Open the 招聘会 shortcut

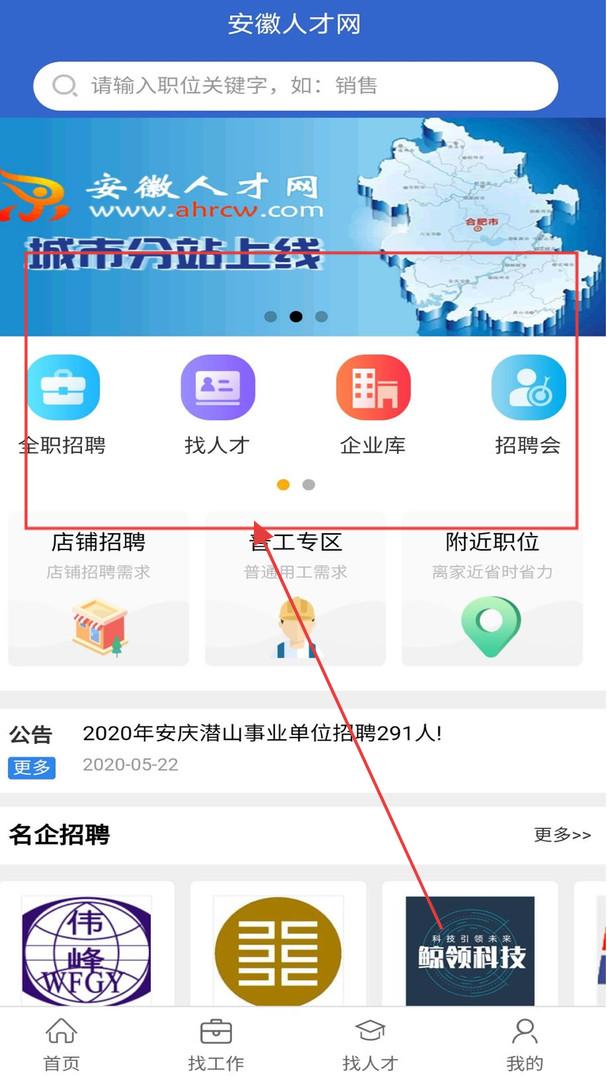(x=528, y=405)
